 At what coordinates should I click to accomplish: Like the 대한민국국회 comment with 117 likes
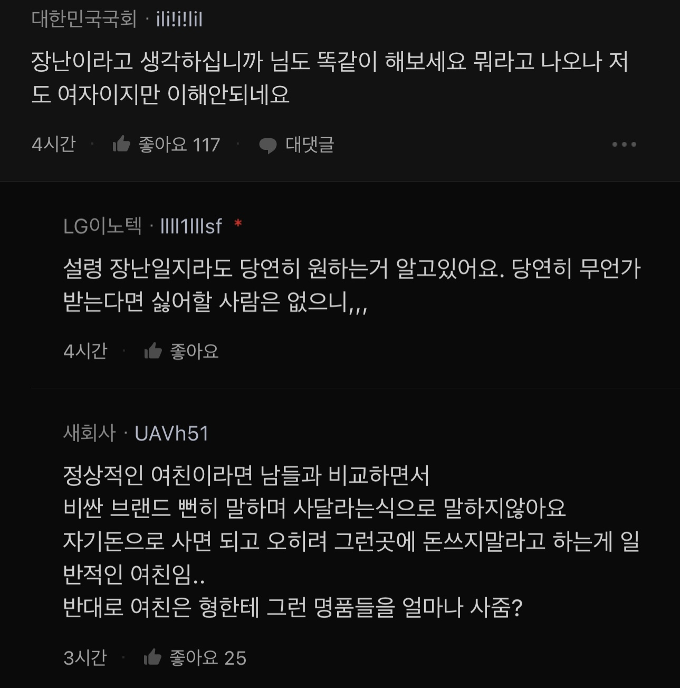tap(166, 144)
